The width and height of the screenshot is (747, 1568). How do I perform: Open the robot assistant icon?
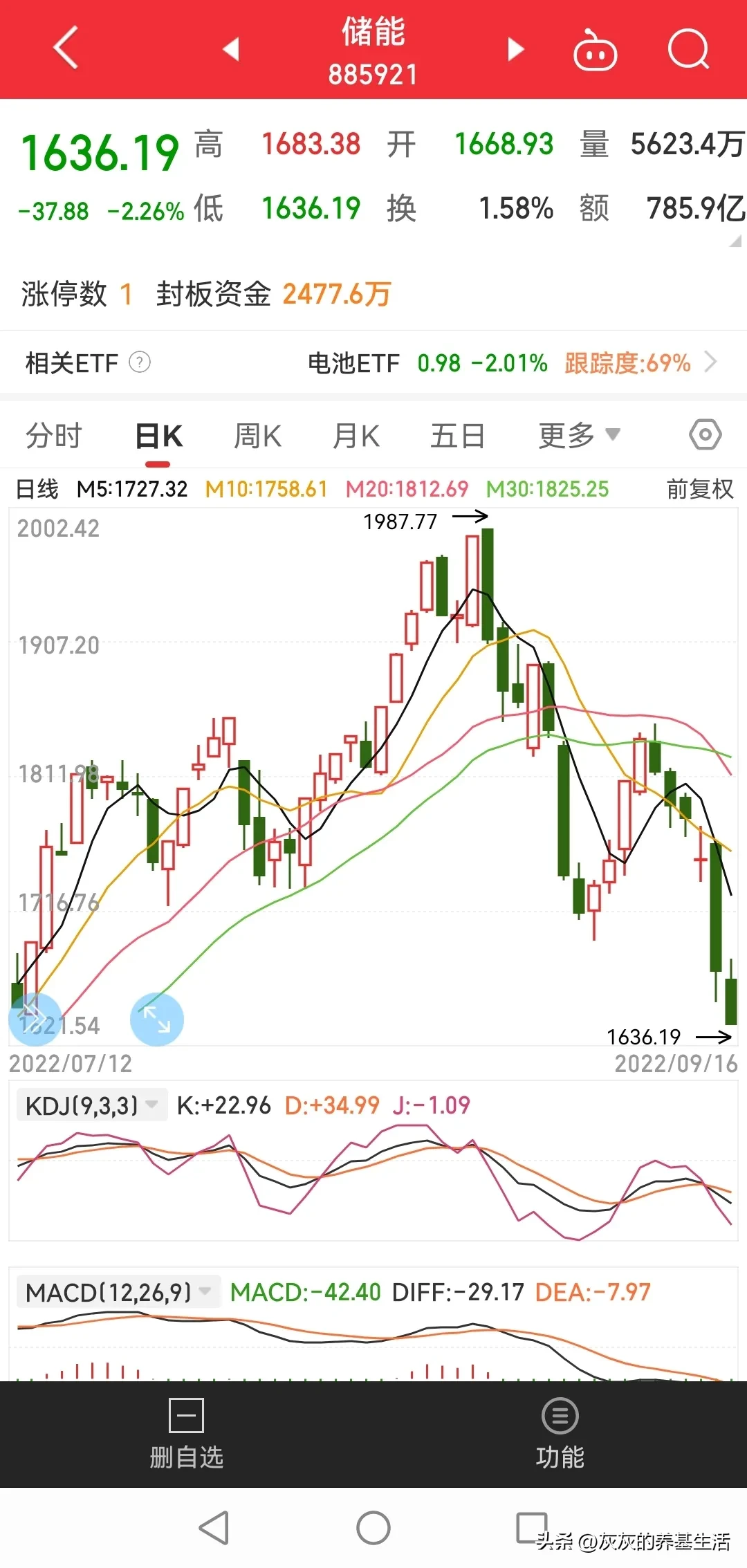pyautogui.click(x=595, y=50)
